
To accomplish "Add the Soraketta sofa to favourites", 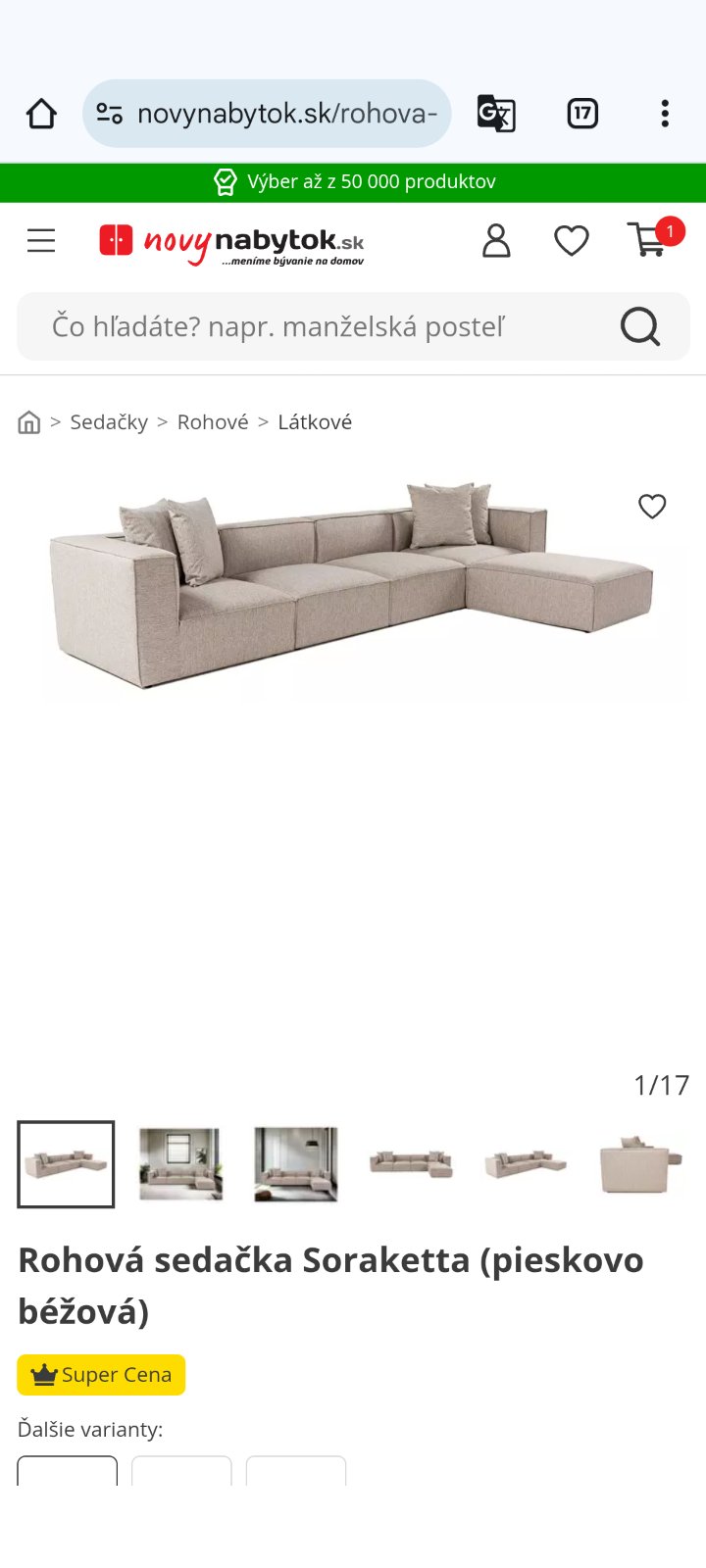I will [x=652, y=507].
